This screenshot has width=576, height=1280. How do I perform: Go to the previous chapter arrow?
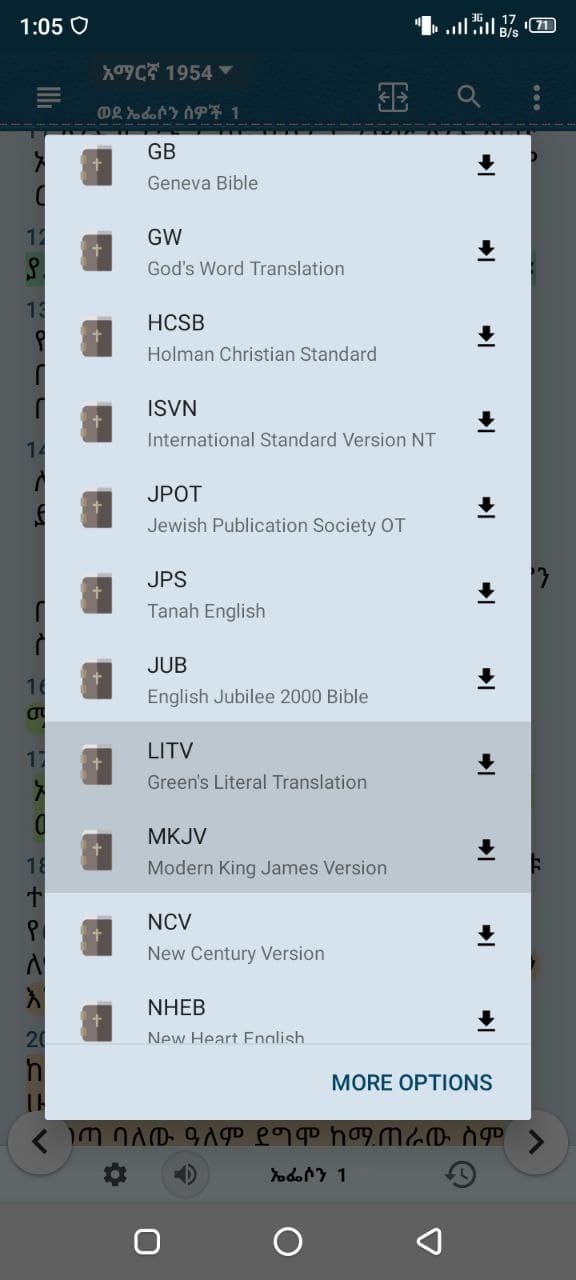(40, 1142)
